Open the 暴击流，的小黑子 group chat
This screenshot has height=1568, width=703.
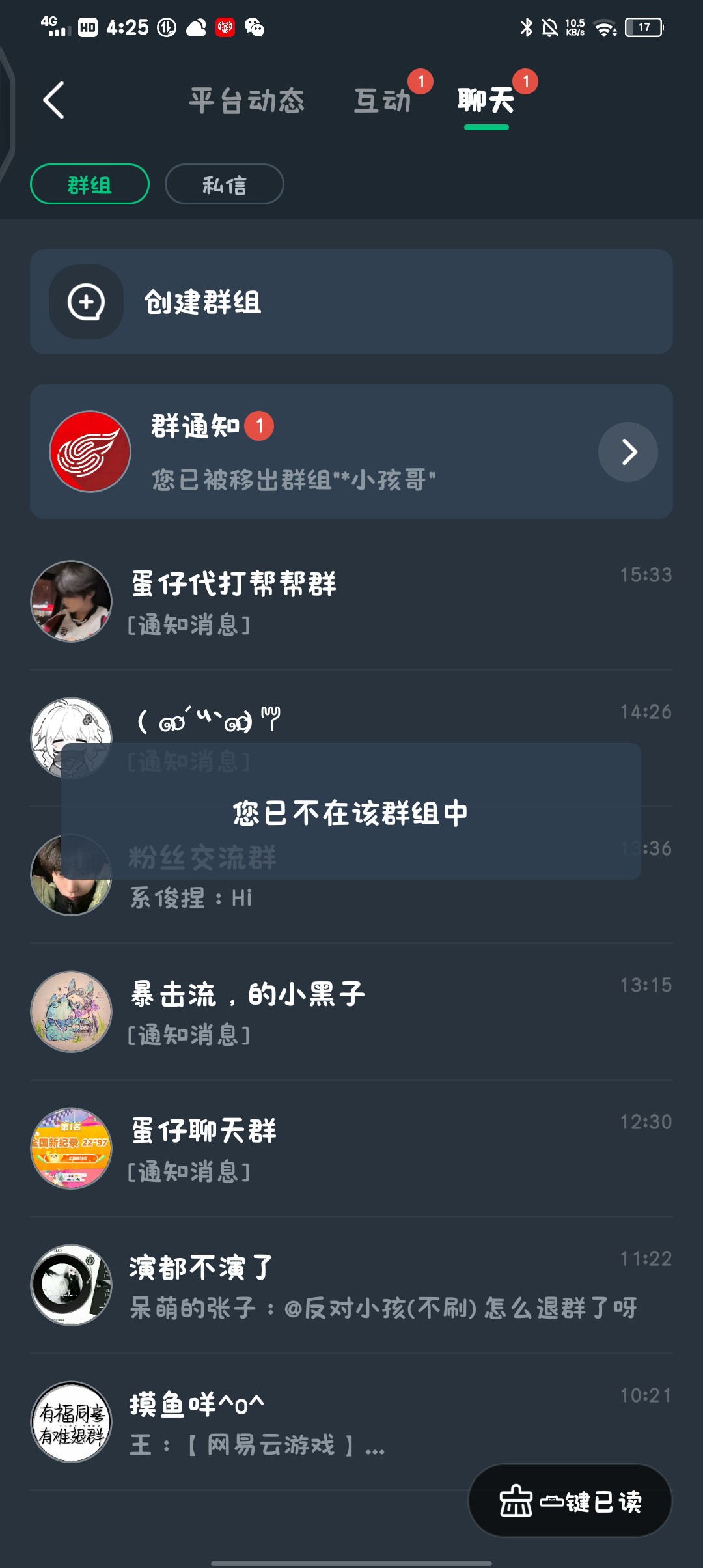351,1012
